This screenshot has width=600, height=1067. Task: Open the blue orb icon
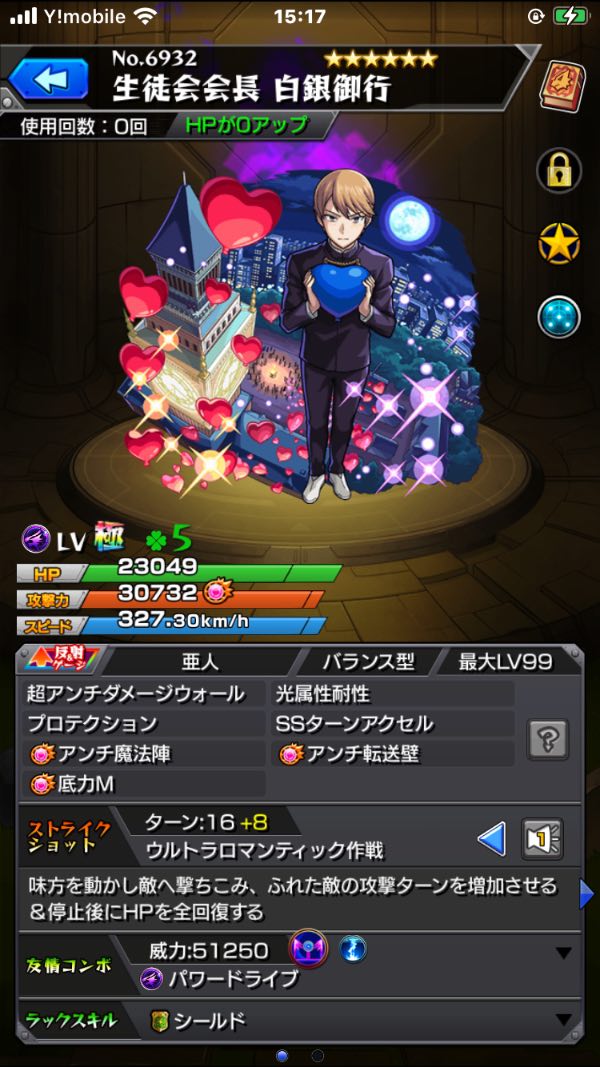[x=559, y=316]
